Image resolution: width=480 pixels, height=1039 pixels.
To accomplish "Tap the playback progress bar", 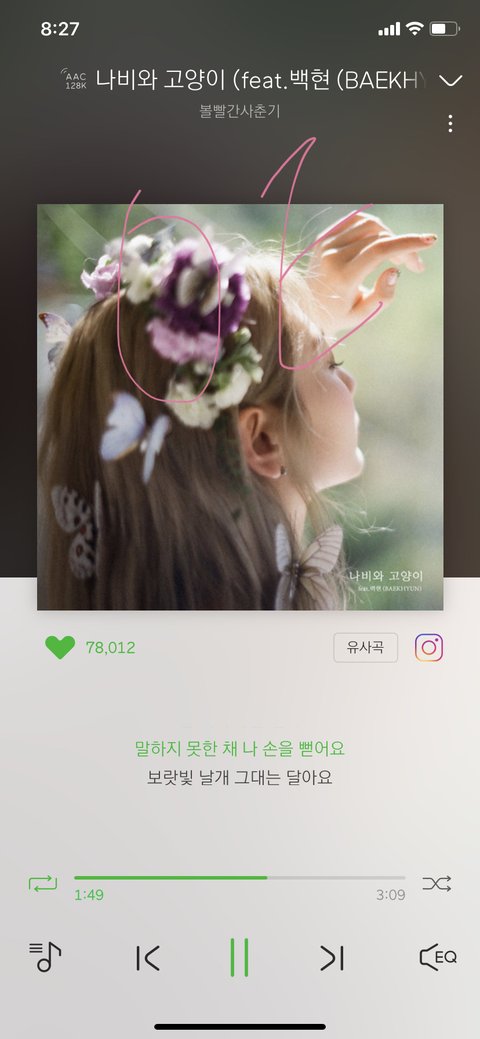I will tap(239, 877).
